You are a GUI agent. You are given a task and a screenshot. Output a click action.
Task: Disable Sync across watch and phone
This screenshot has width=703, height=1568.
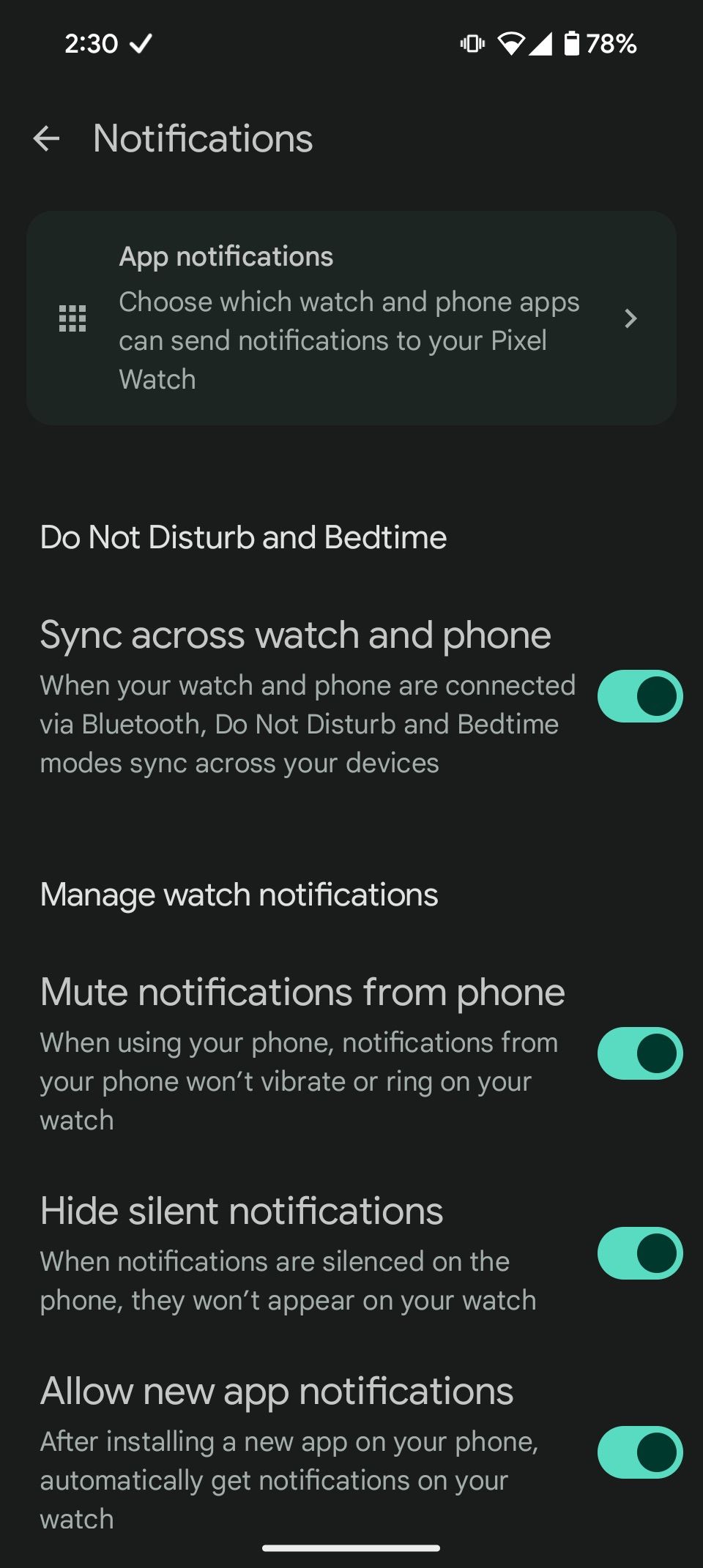tap(639, 696)
